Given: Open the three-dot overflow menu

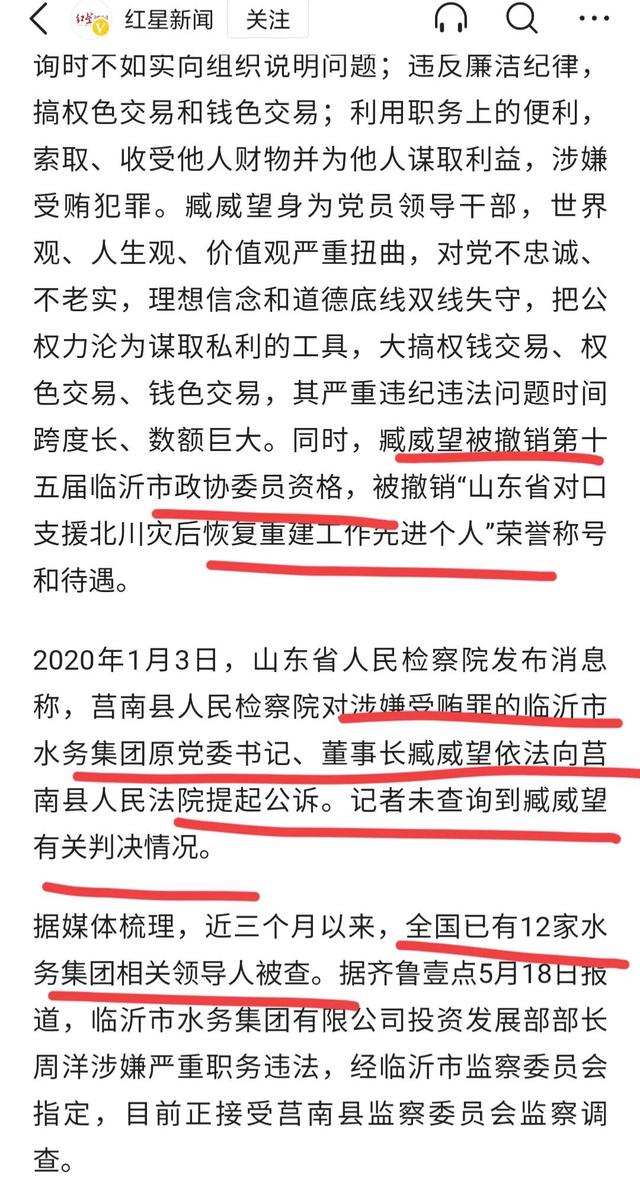Looking at the screenshot, I should [593, 18].
